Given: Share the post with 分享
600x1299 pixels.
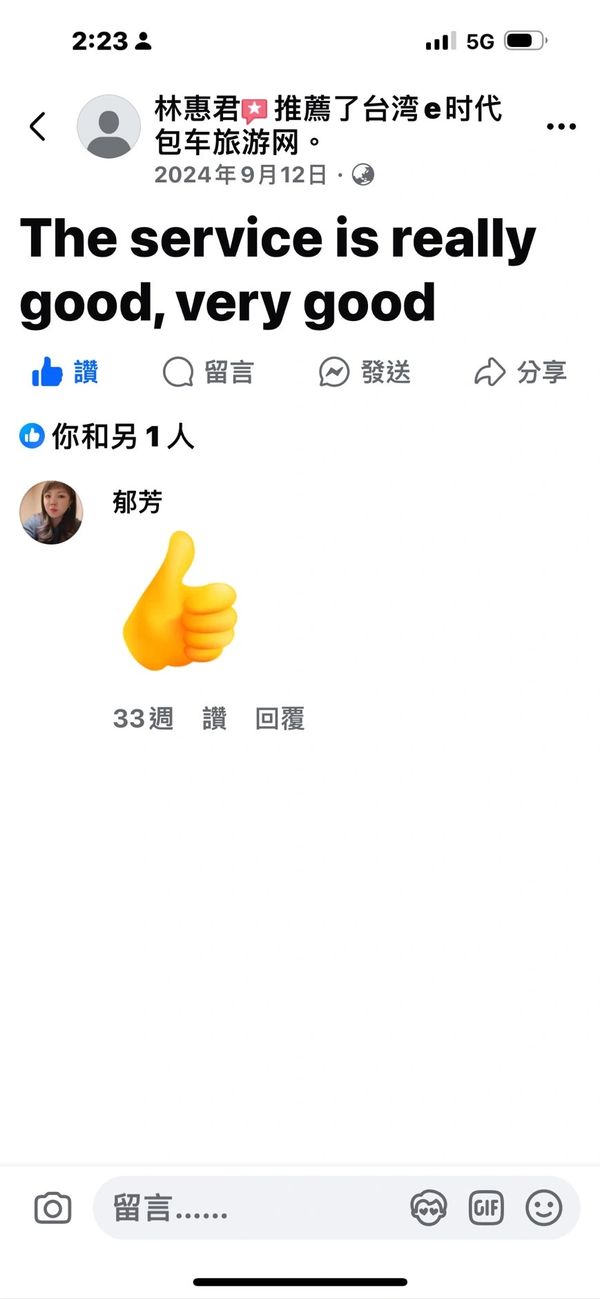Looking at the screenshot, I should (x=520, y=373).
